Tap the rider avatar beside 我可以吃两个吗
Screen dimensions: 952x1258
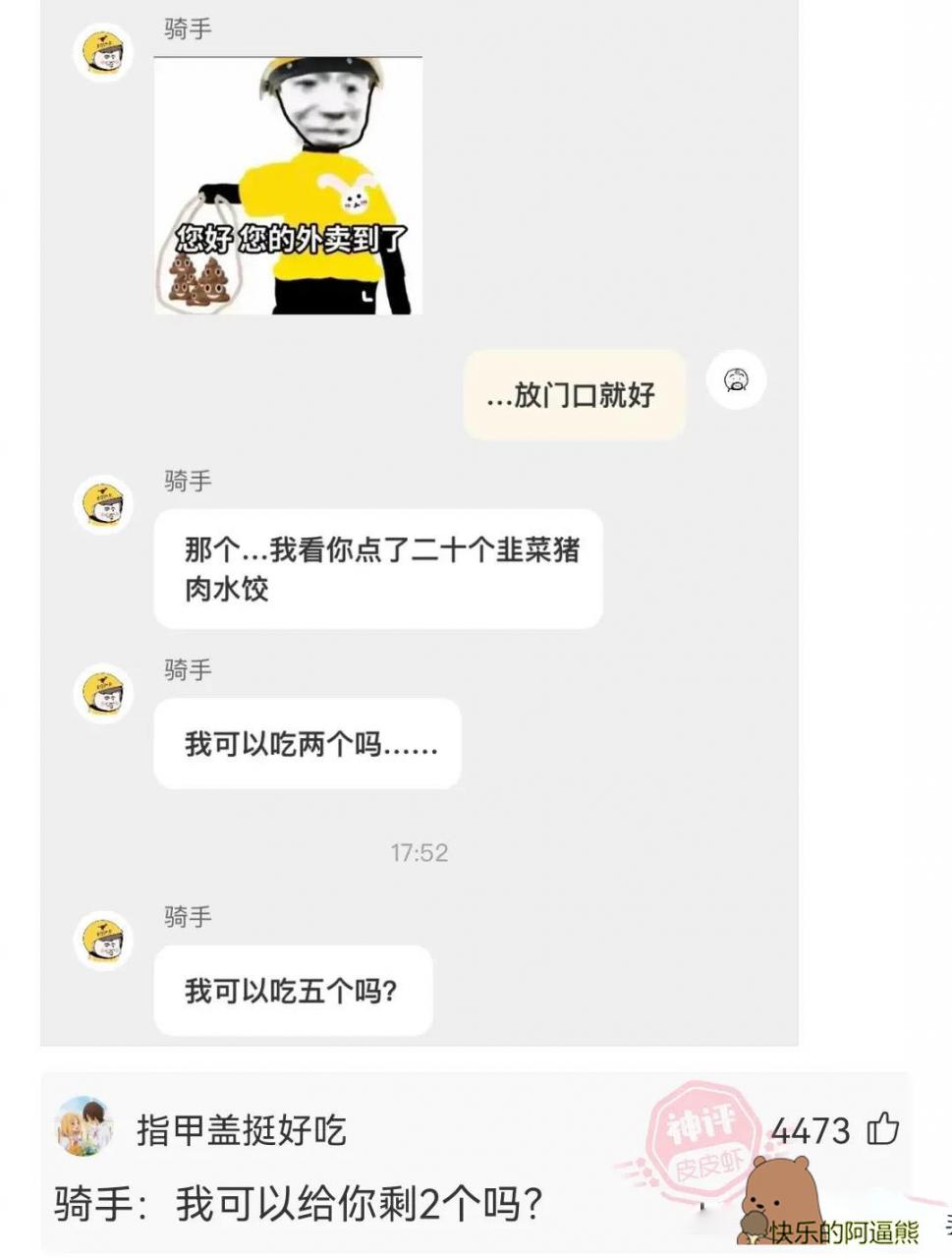104,693
